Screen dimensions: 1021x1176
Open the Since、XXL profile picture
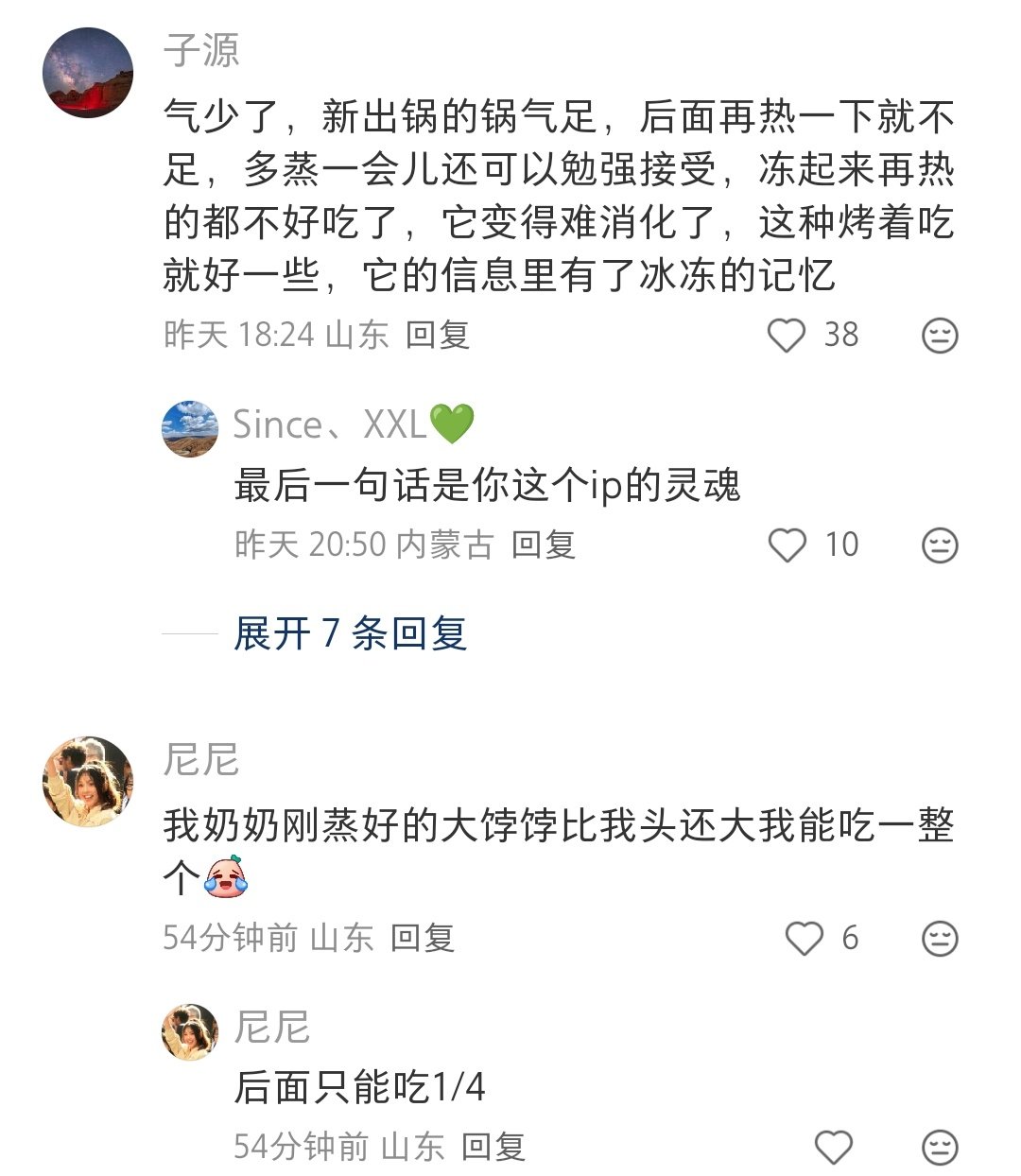pyautogui.click(x=190, y=428)
